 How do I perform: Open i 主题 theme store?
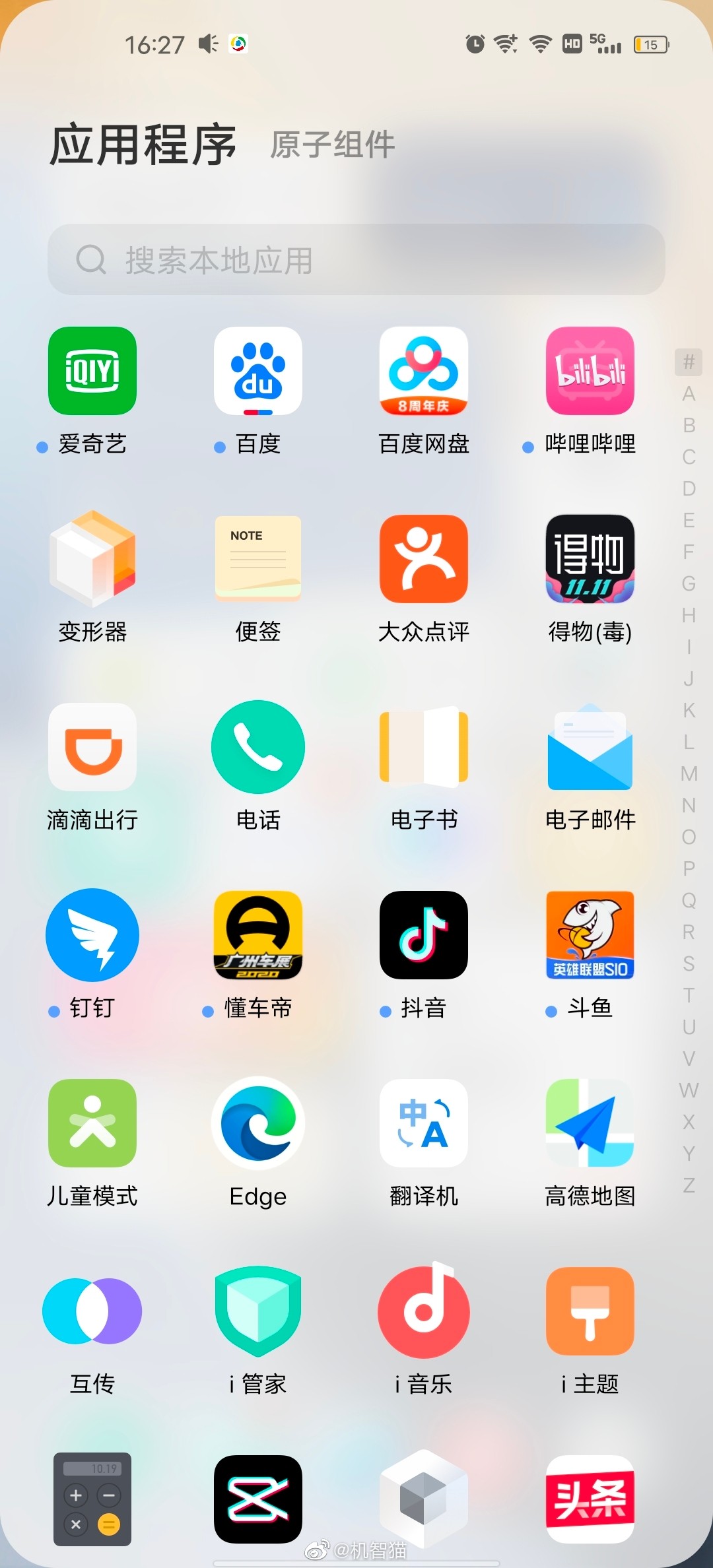(x=590, y=1311)
